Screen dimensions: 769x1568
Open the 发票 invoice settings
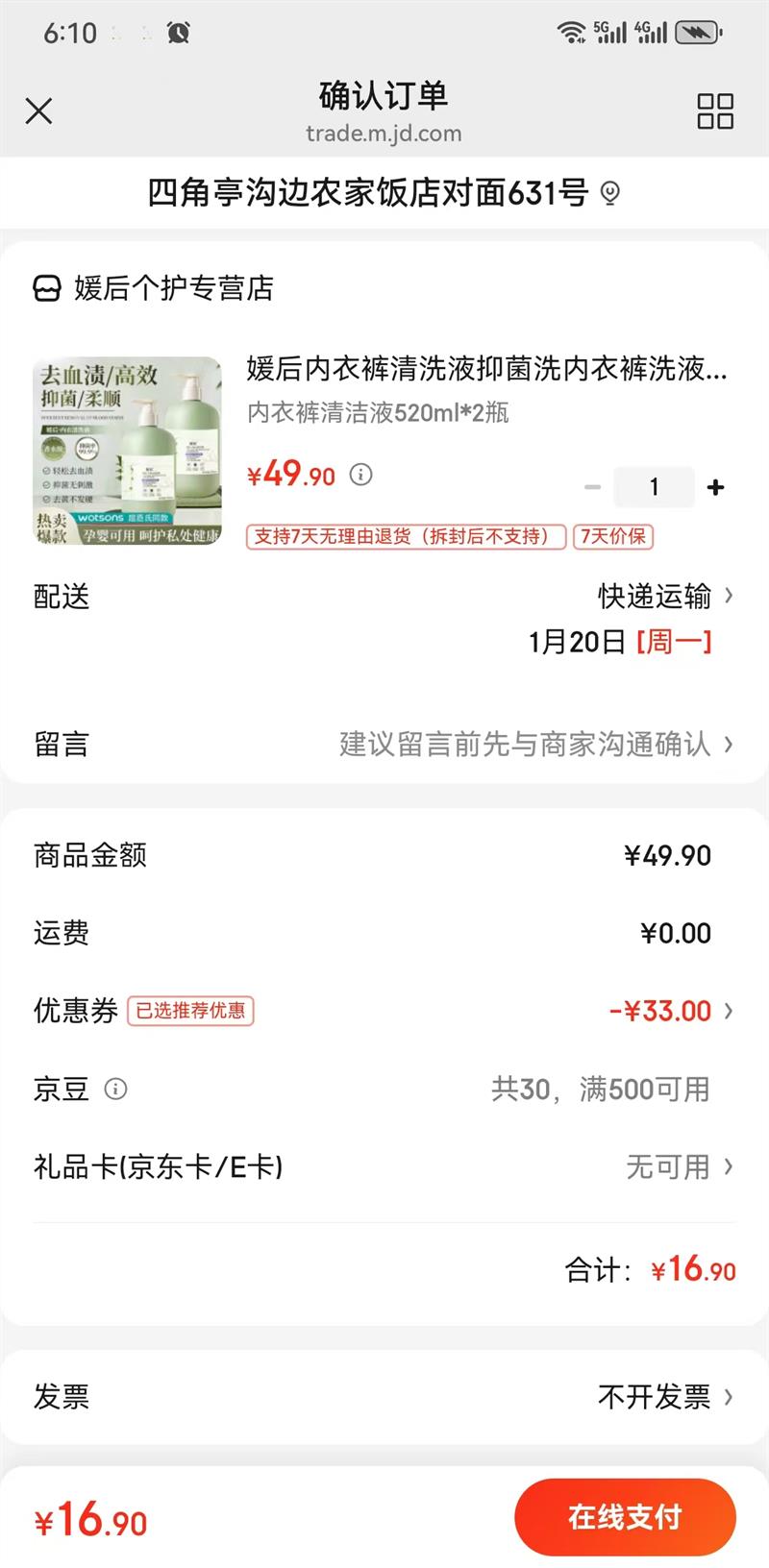60,1398
